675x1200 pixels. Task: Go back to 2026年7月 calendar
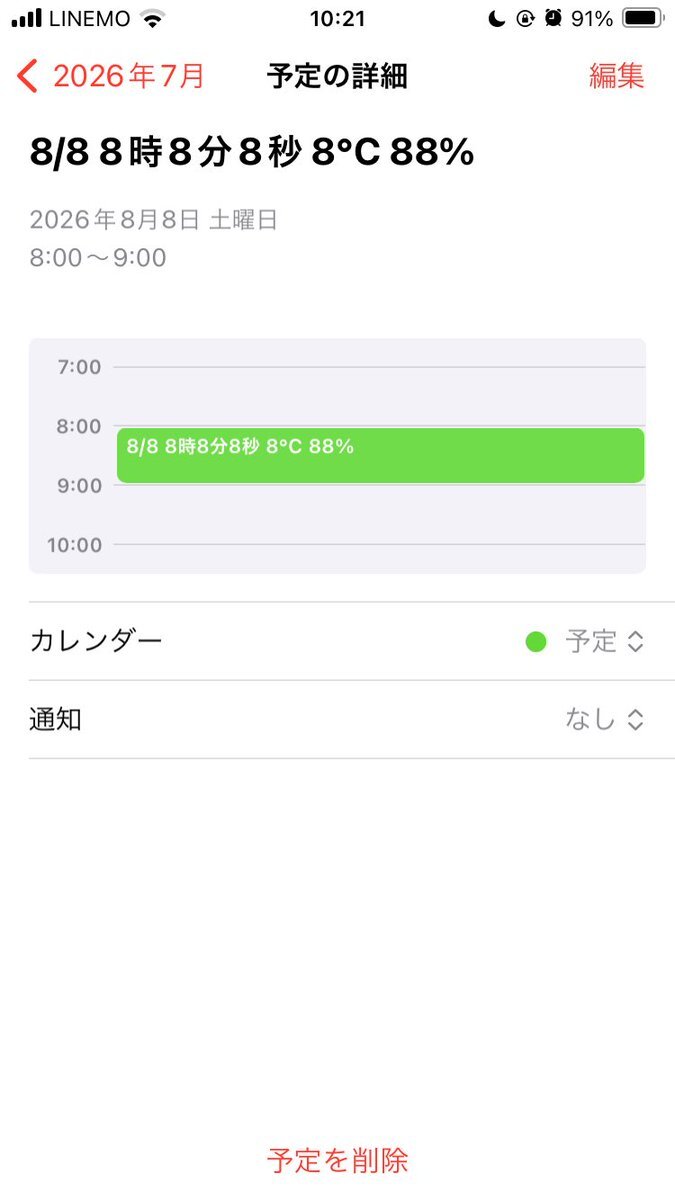(x=112, y=76)
